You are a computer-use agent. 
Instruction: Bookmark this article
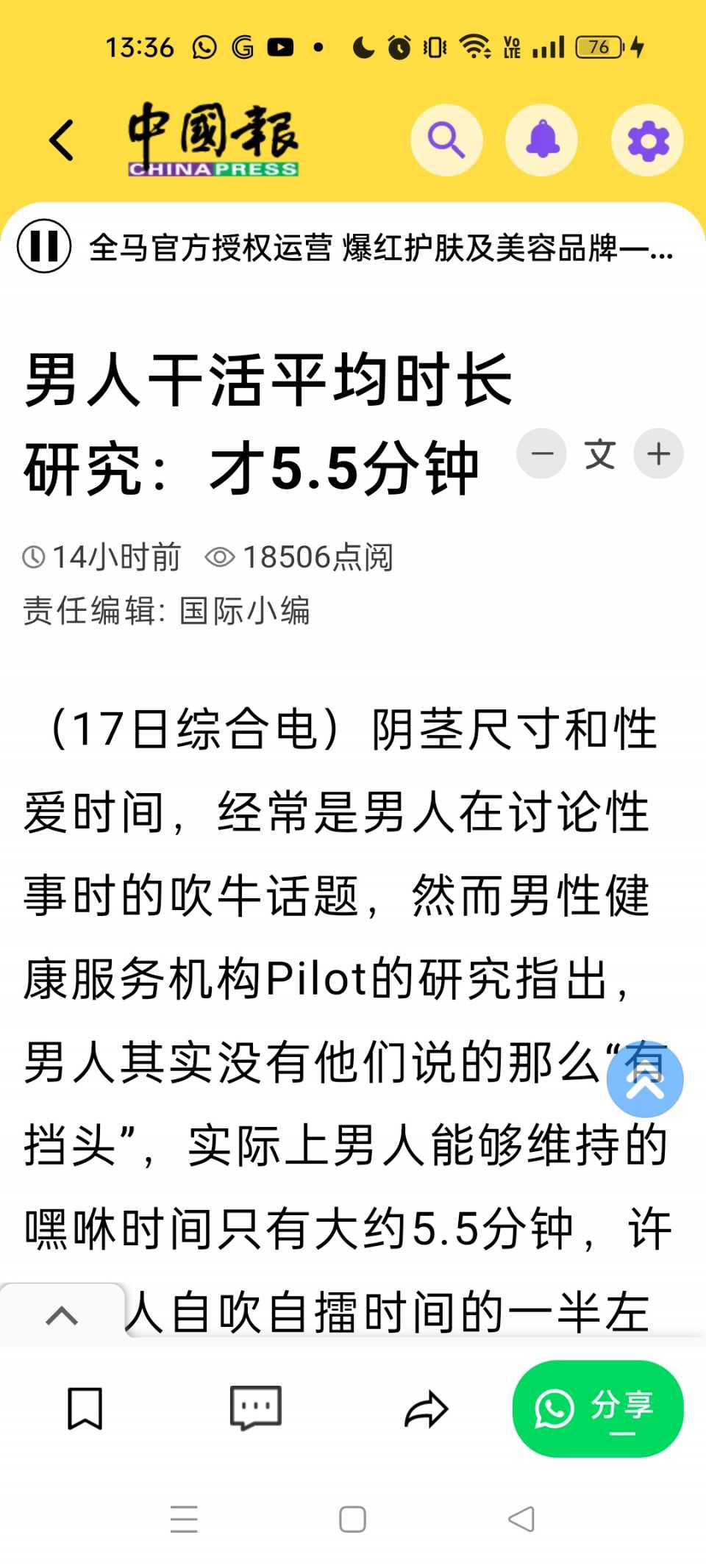point(85,1408)
